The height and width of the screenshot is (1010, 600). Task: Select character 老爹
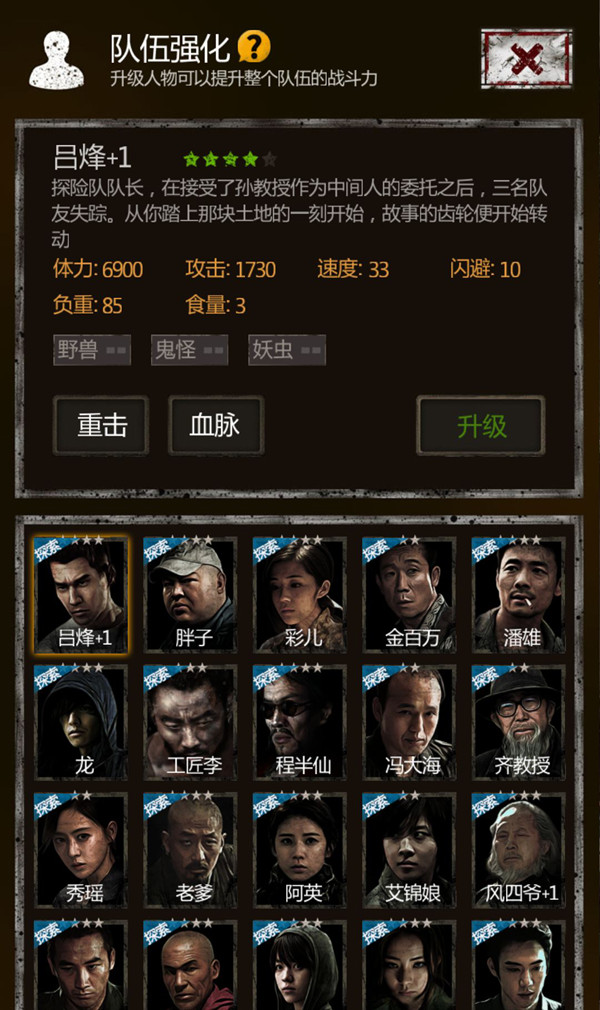click(x=190, y=850)
